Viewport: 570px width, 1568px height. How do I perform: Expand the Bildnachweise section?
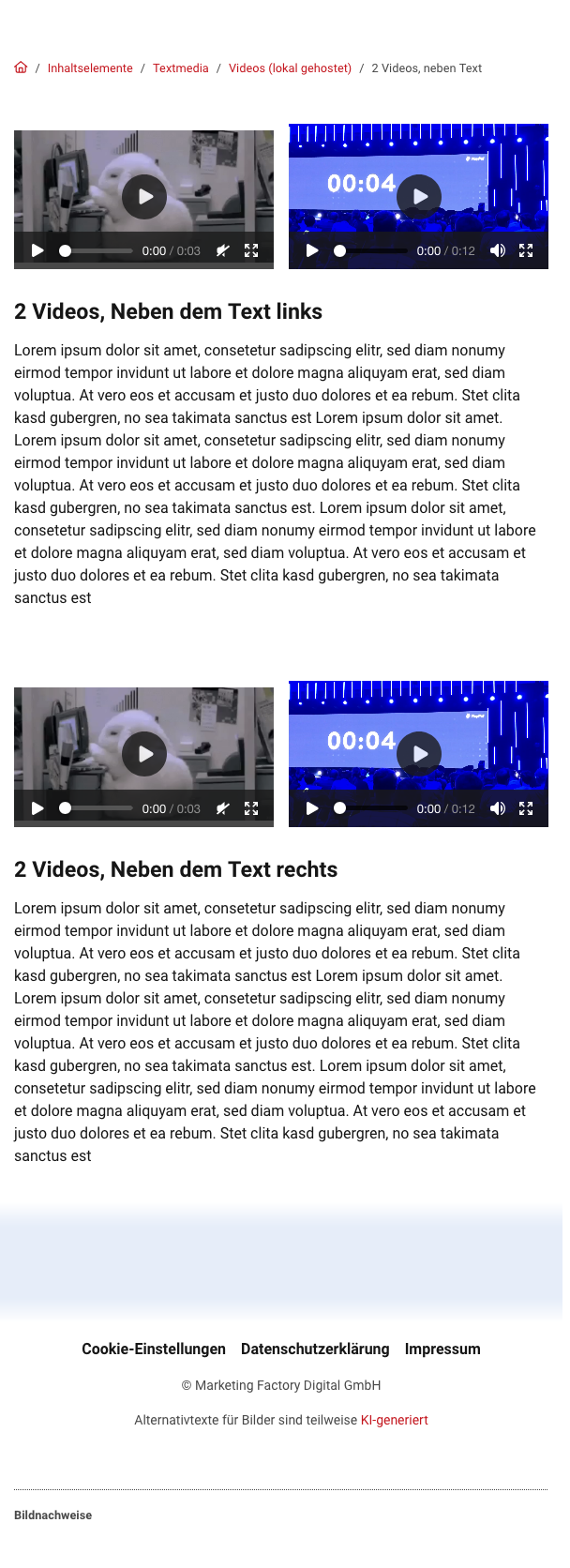[53, 1515]
